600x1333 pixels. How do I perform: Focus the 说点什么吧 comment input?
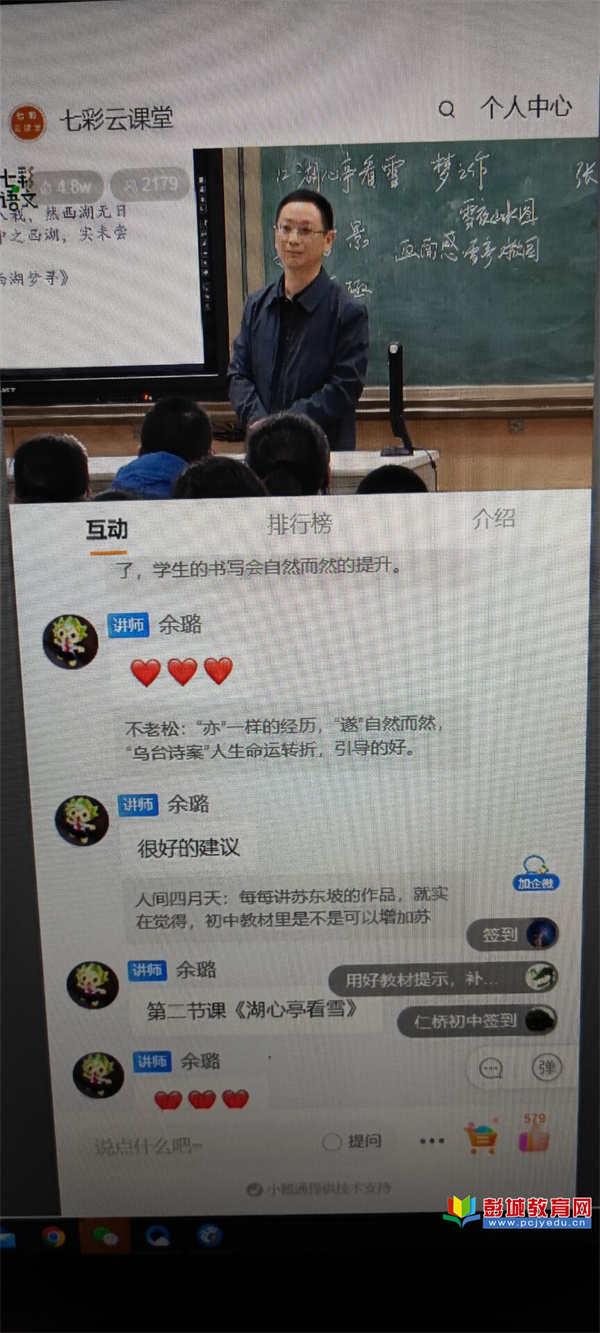(150, 1146)
